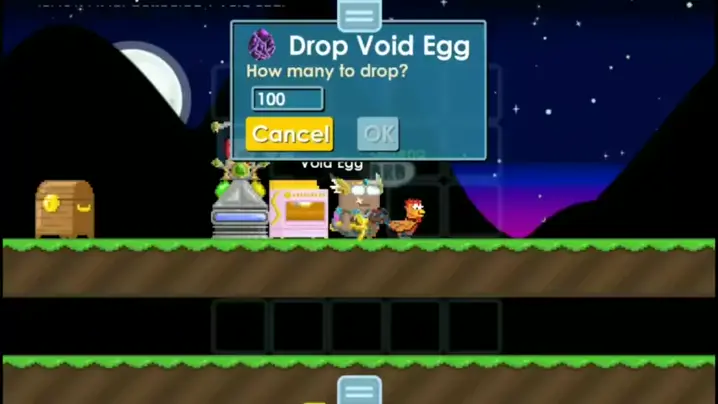The image size is (718, 404).
Task: Confirm the drop with OK
Action: point(378,134)
